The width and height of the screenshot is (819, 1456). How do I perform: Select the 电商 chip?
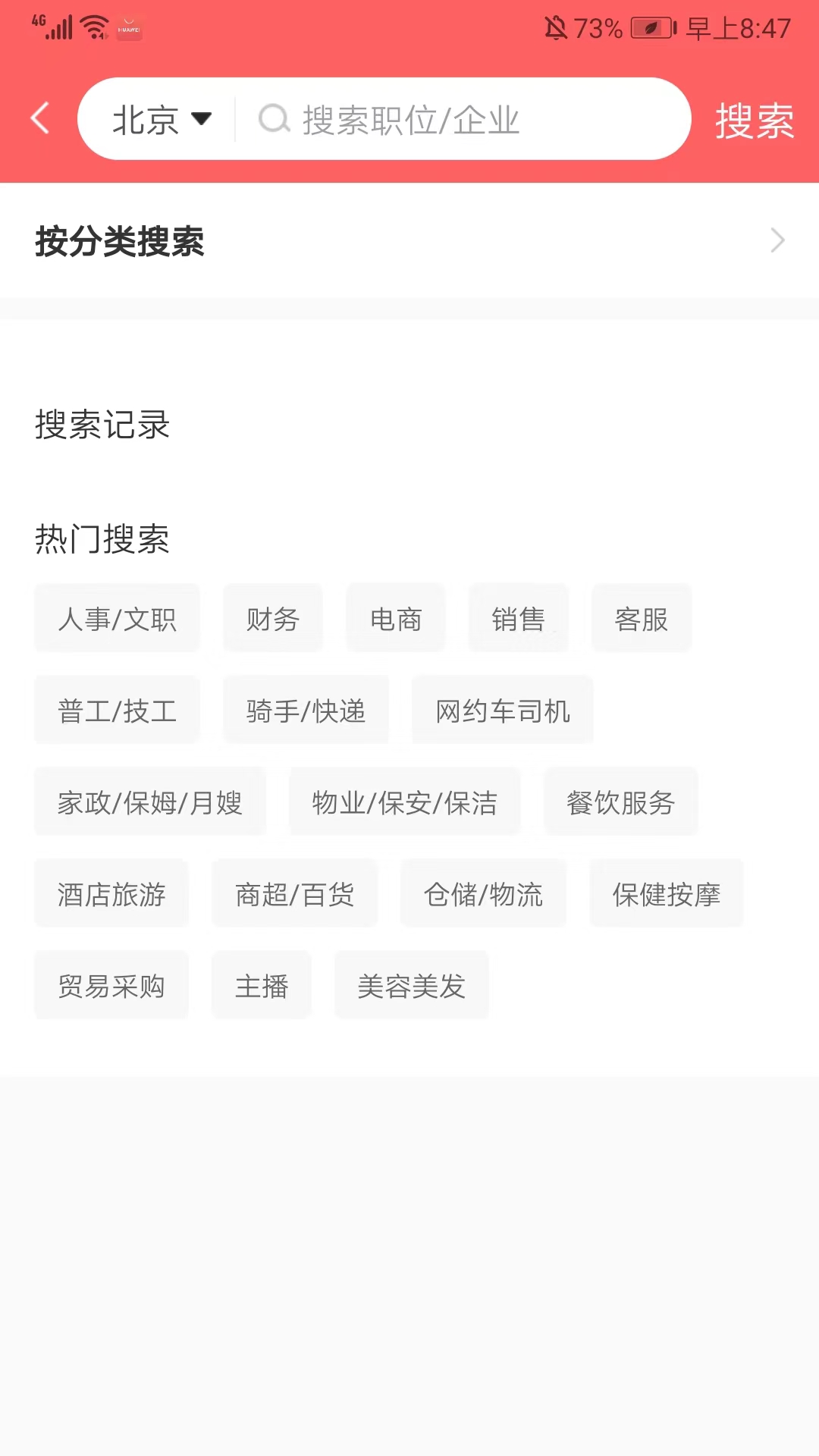396,619
